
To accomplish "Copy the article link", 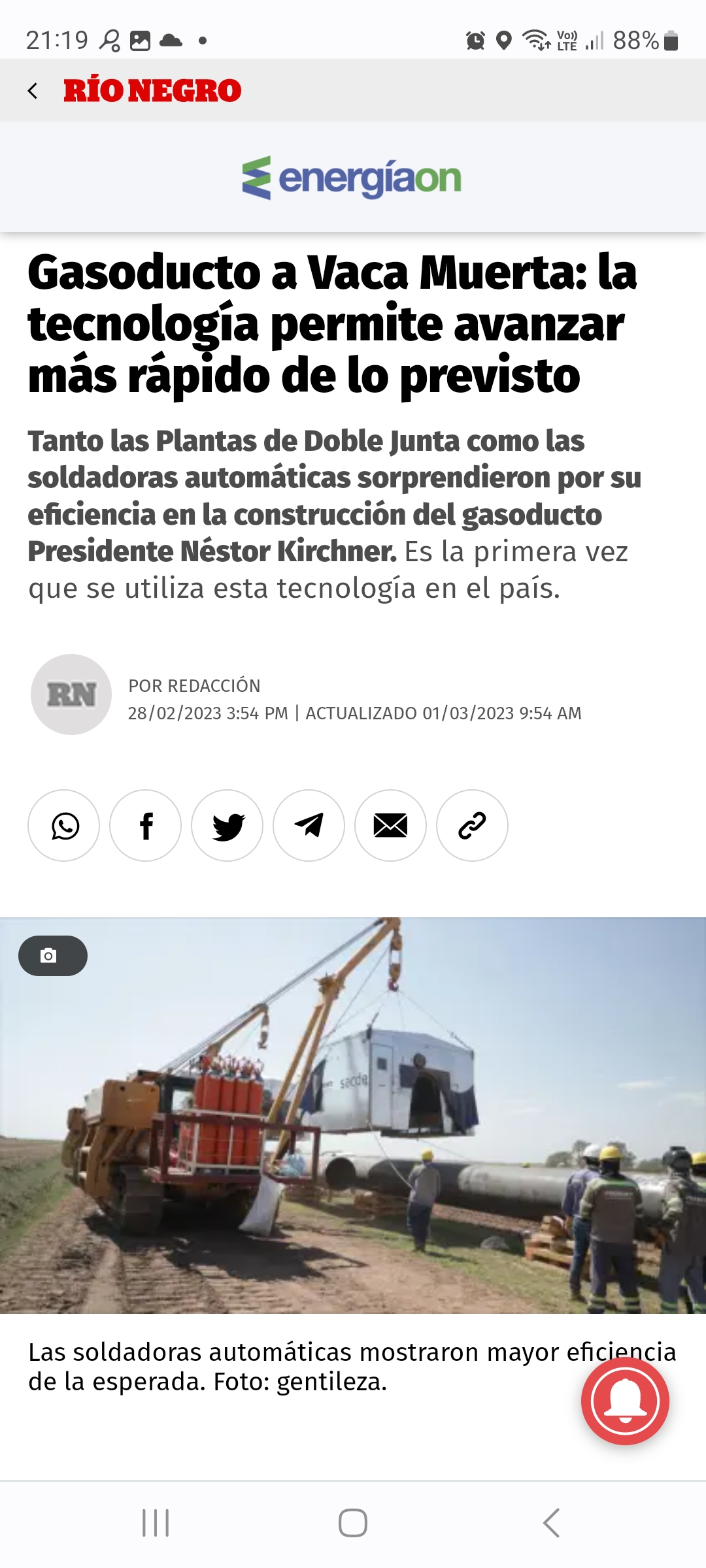I will [x=472, y=825].
